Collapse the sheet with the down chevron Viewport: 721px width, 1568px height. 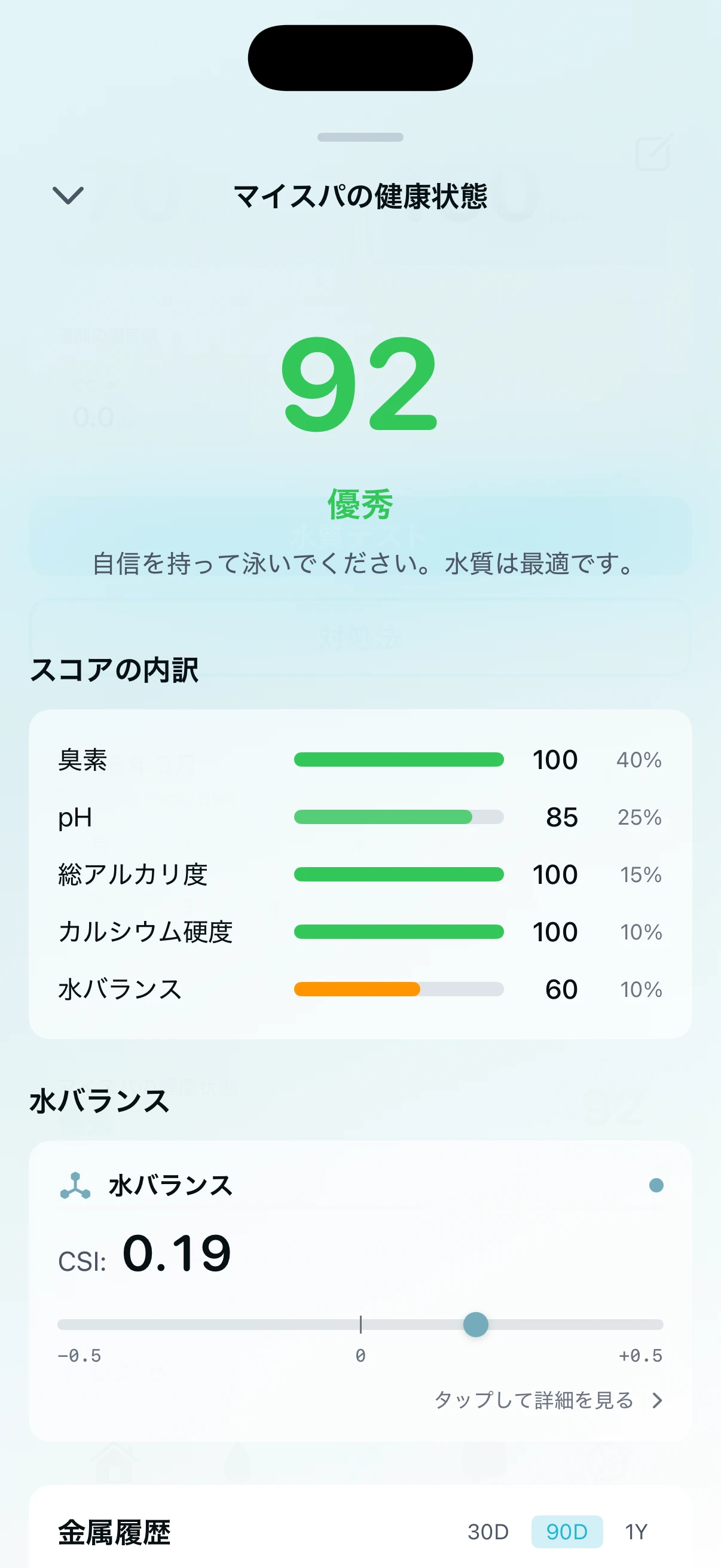pyautogui.click(x=68, y=197)
